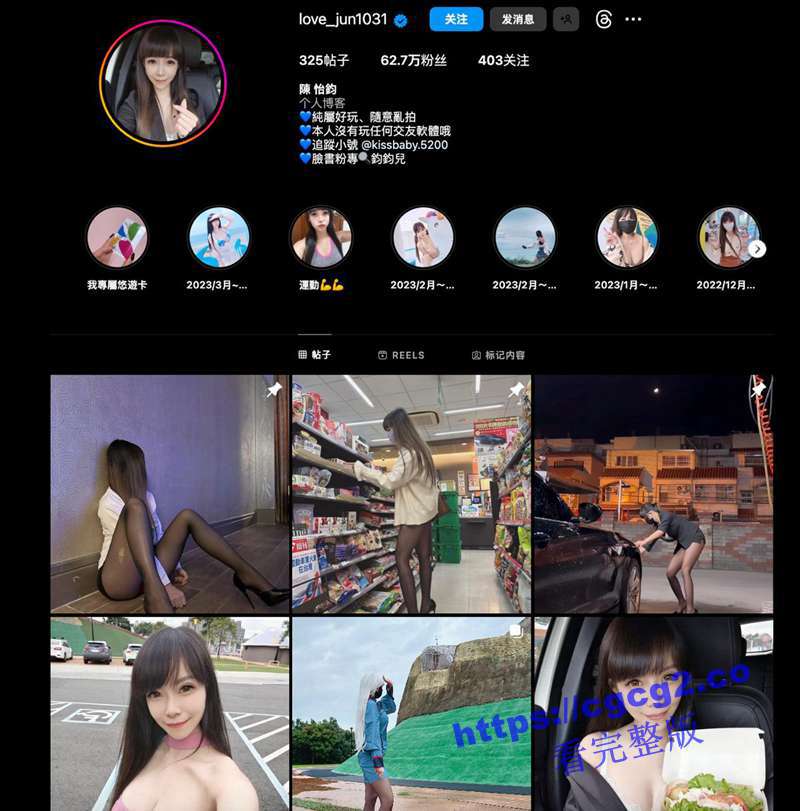Screen dimensions: 800x811
Task: Open the 403关注 following list
Action: [x=503, y=60]
